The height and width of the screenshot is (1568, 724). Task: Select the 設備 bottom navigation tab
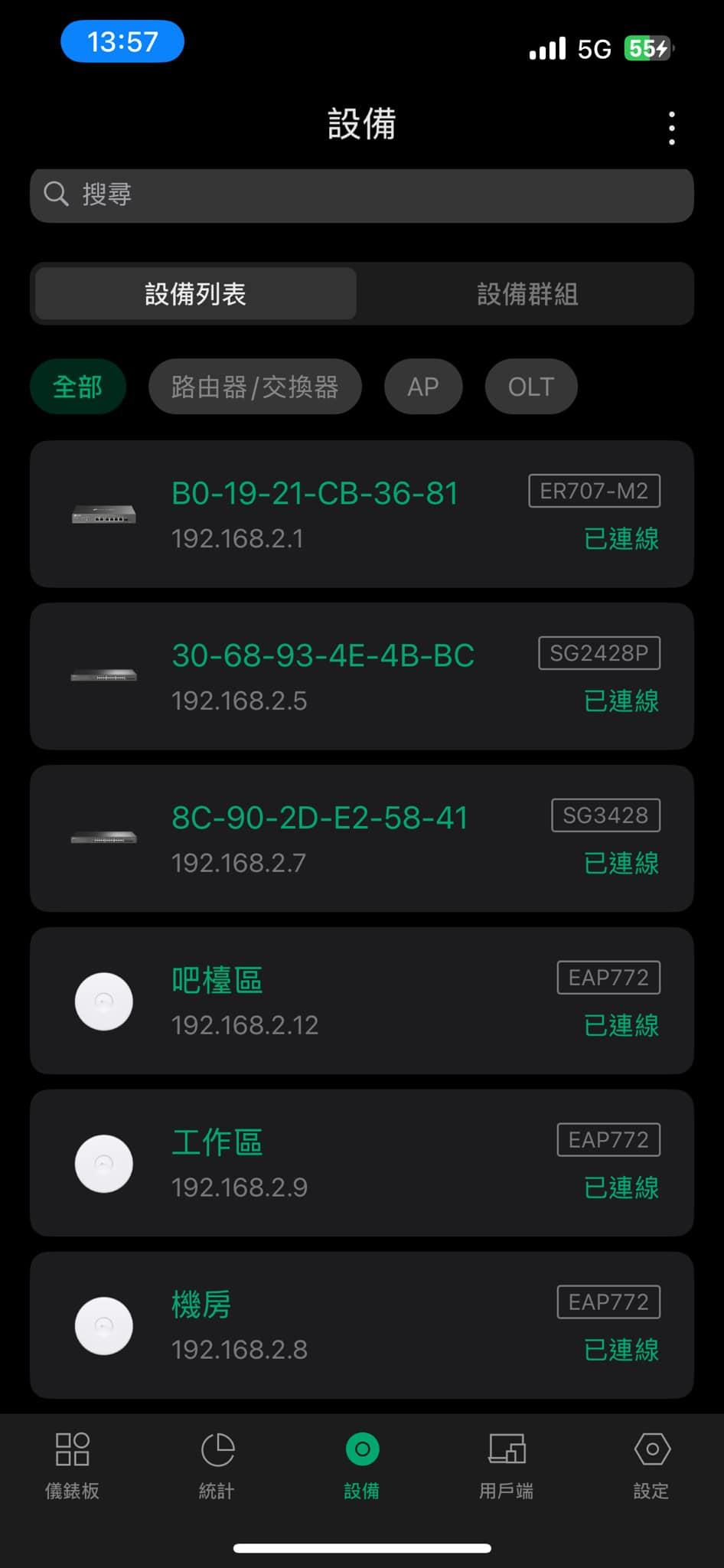[362, 1465]
